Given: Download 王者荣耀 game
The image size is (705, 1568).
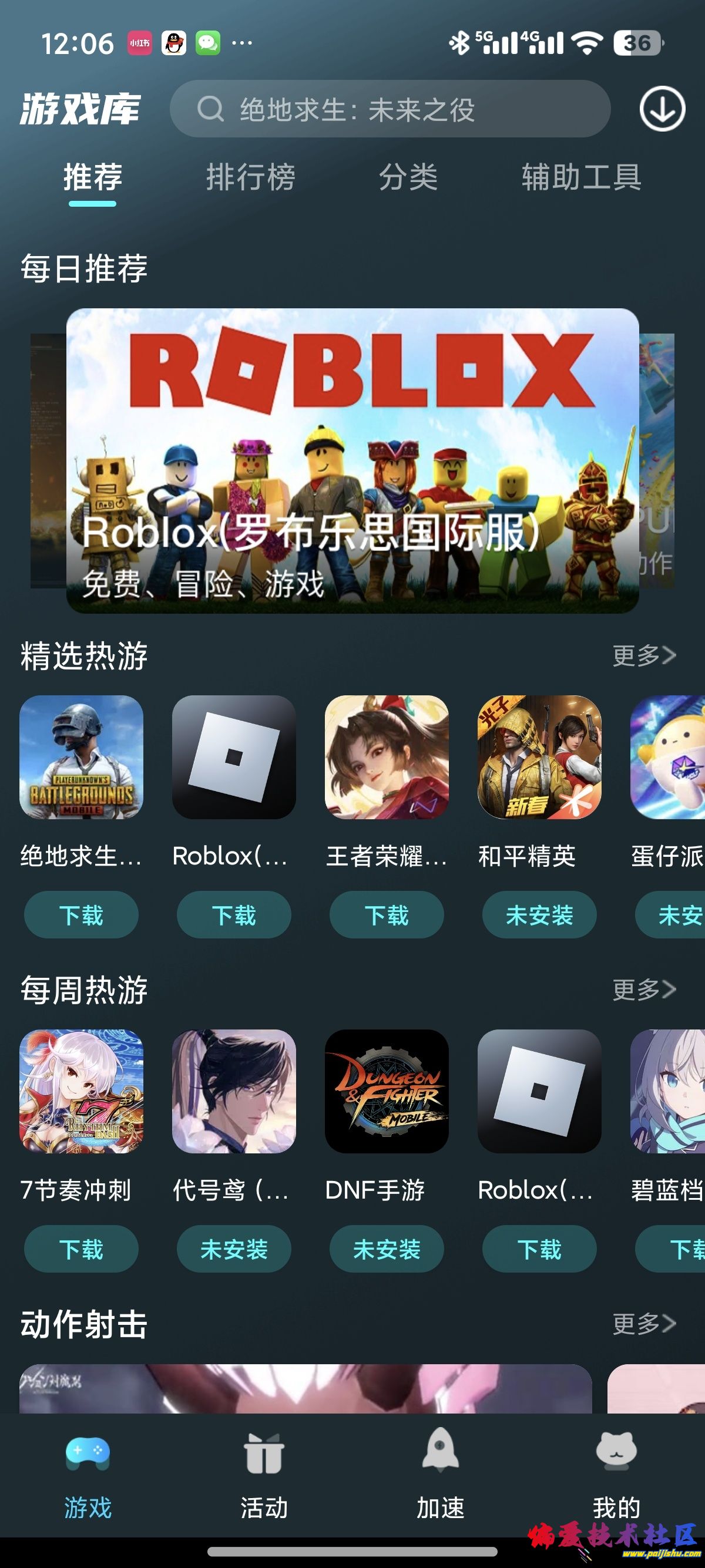Looking at the screenshot, I should (x=386, y=915).
